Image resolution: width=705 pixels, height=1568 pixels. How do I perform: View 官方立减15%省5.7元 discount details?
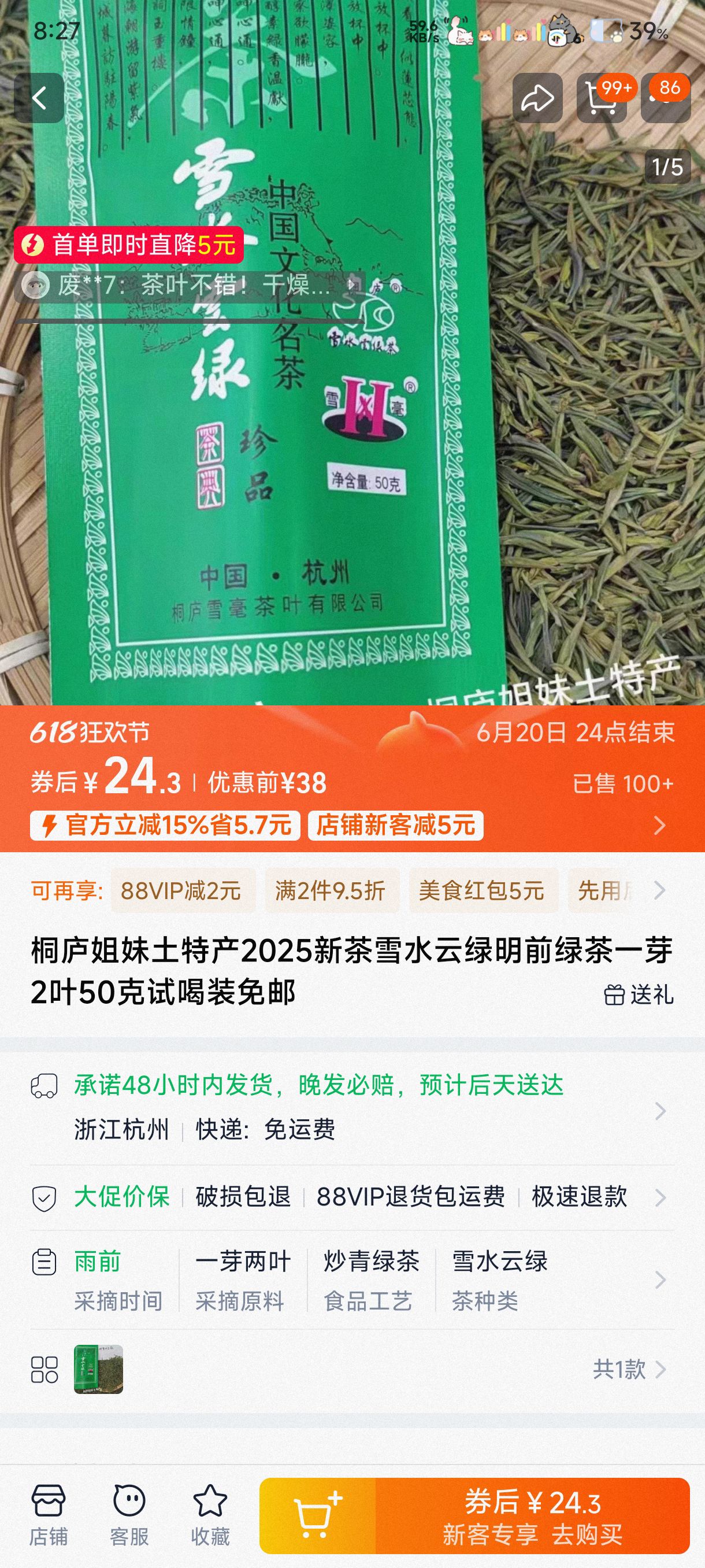(165, 826)
